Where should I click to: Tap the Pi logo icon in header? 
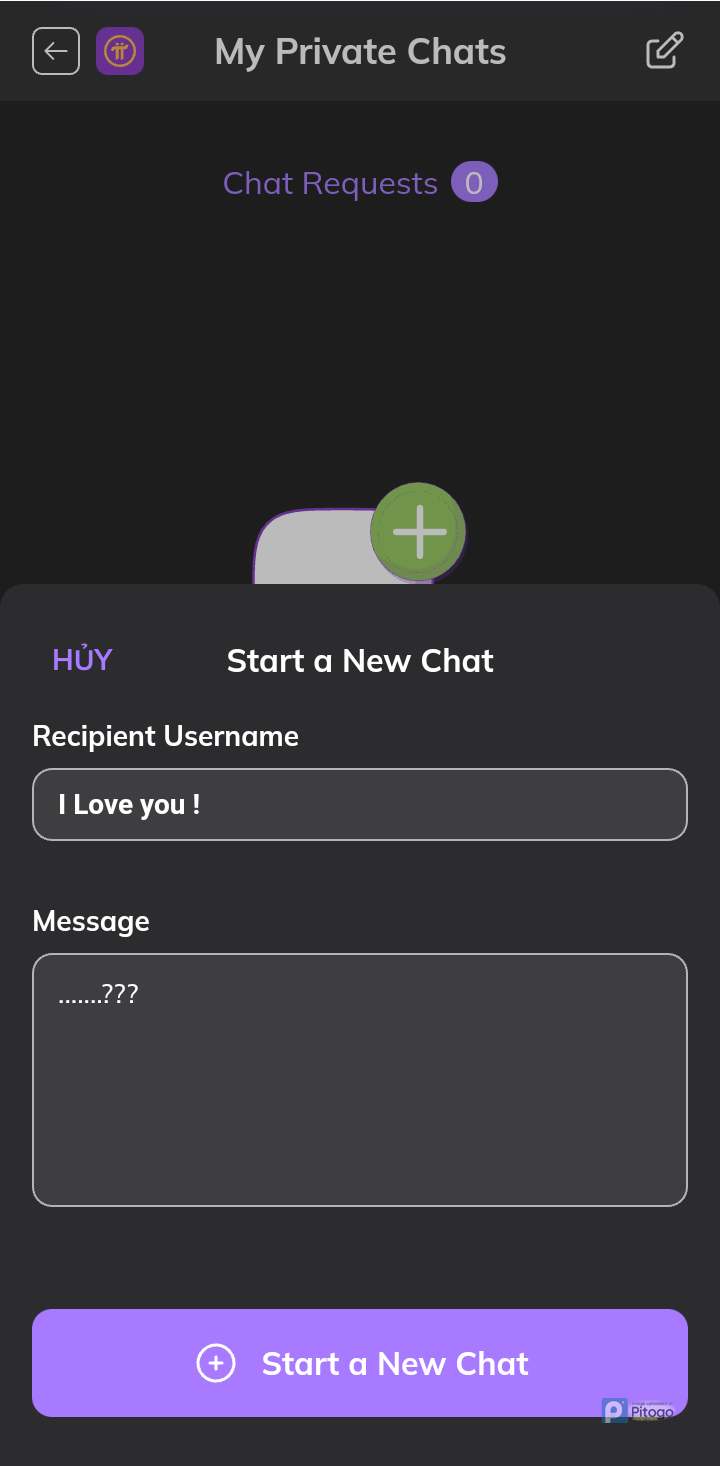click(x=120, y=51)
